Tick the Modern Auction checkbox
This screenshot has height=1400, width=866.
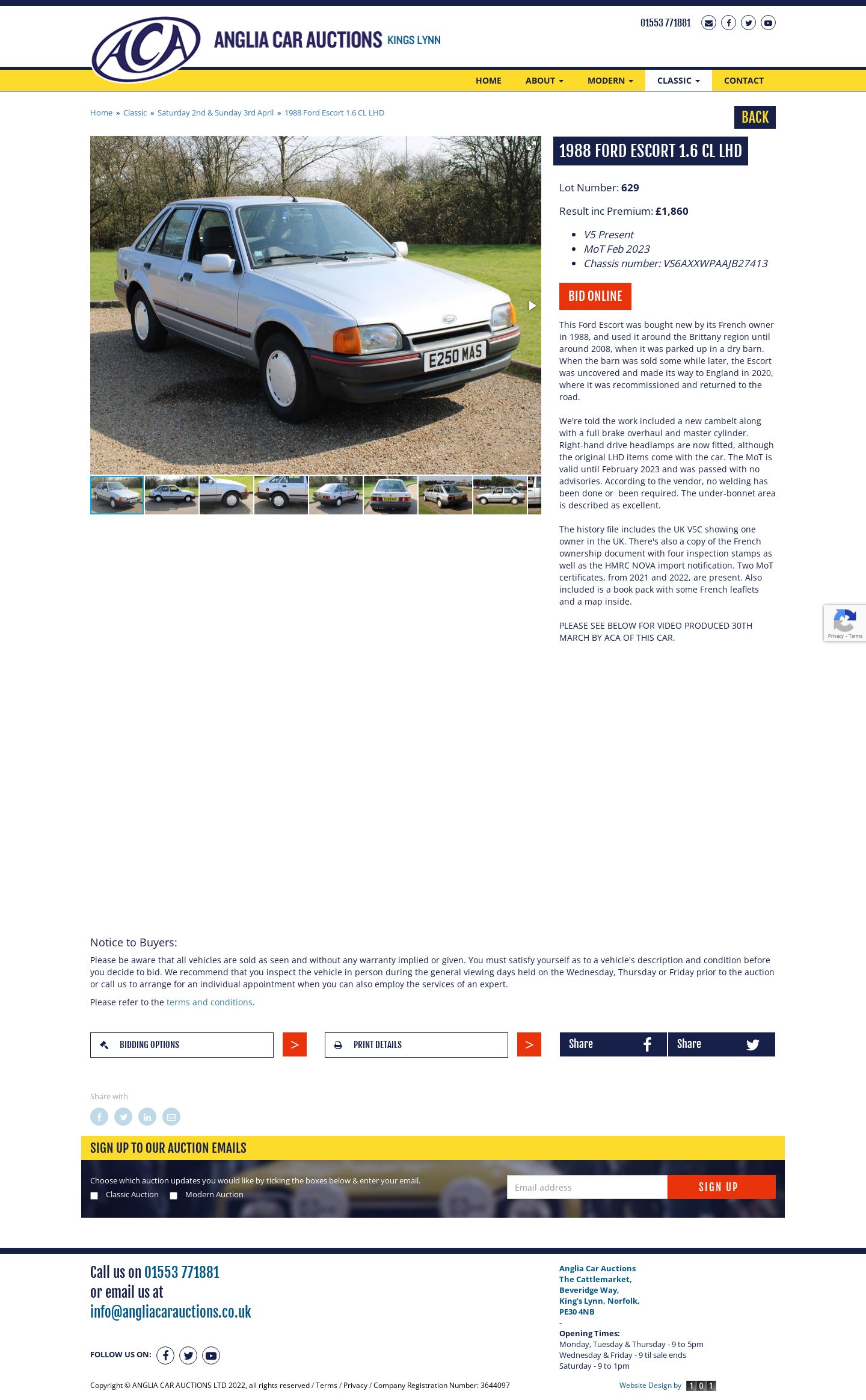click(173, 1195)
